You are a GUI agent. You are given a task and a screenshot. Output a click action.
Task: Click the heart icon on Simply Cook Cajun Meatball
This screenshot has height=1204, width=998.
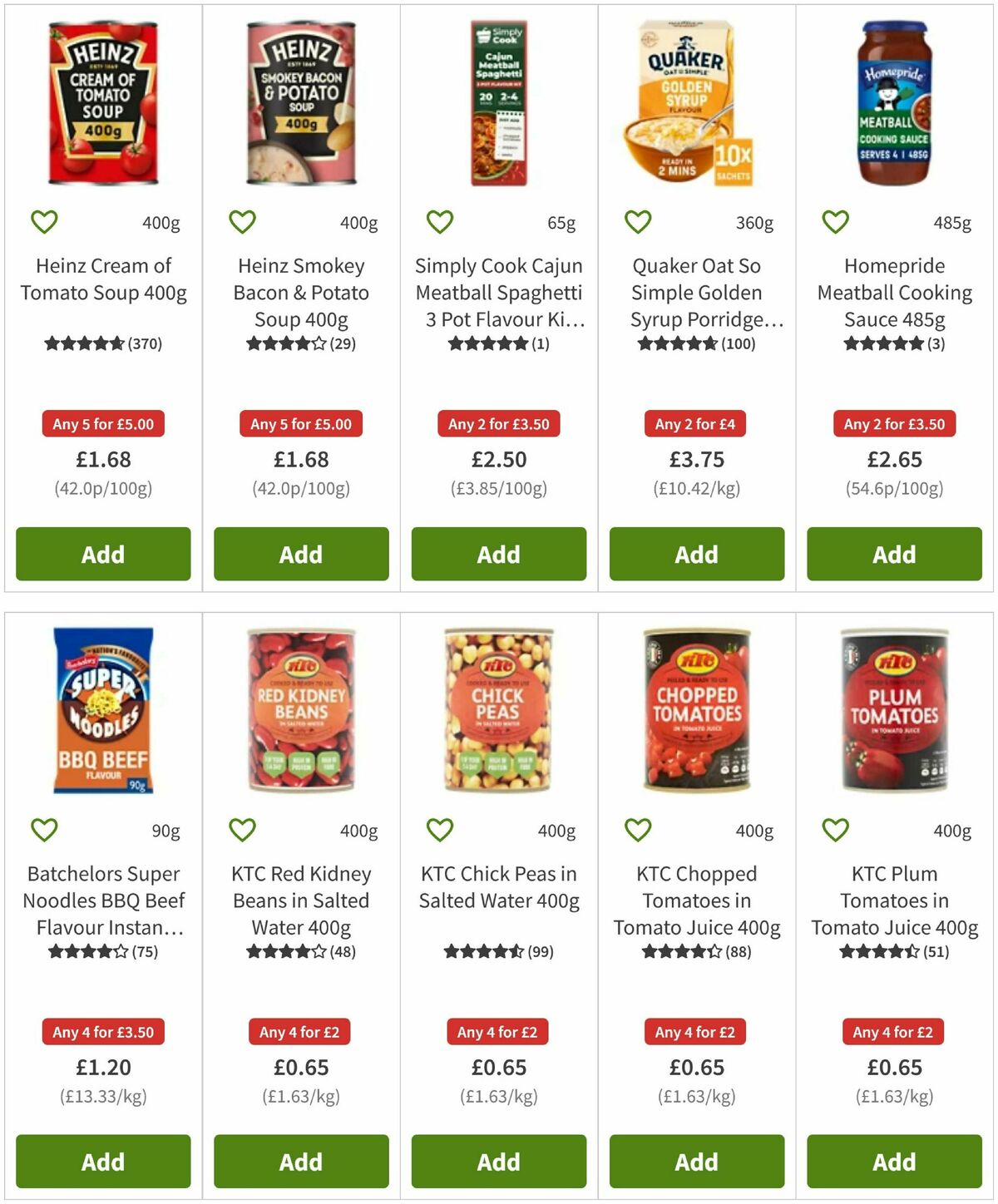tap(440, 221)
